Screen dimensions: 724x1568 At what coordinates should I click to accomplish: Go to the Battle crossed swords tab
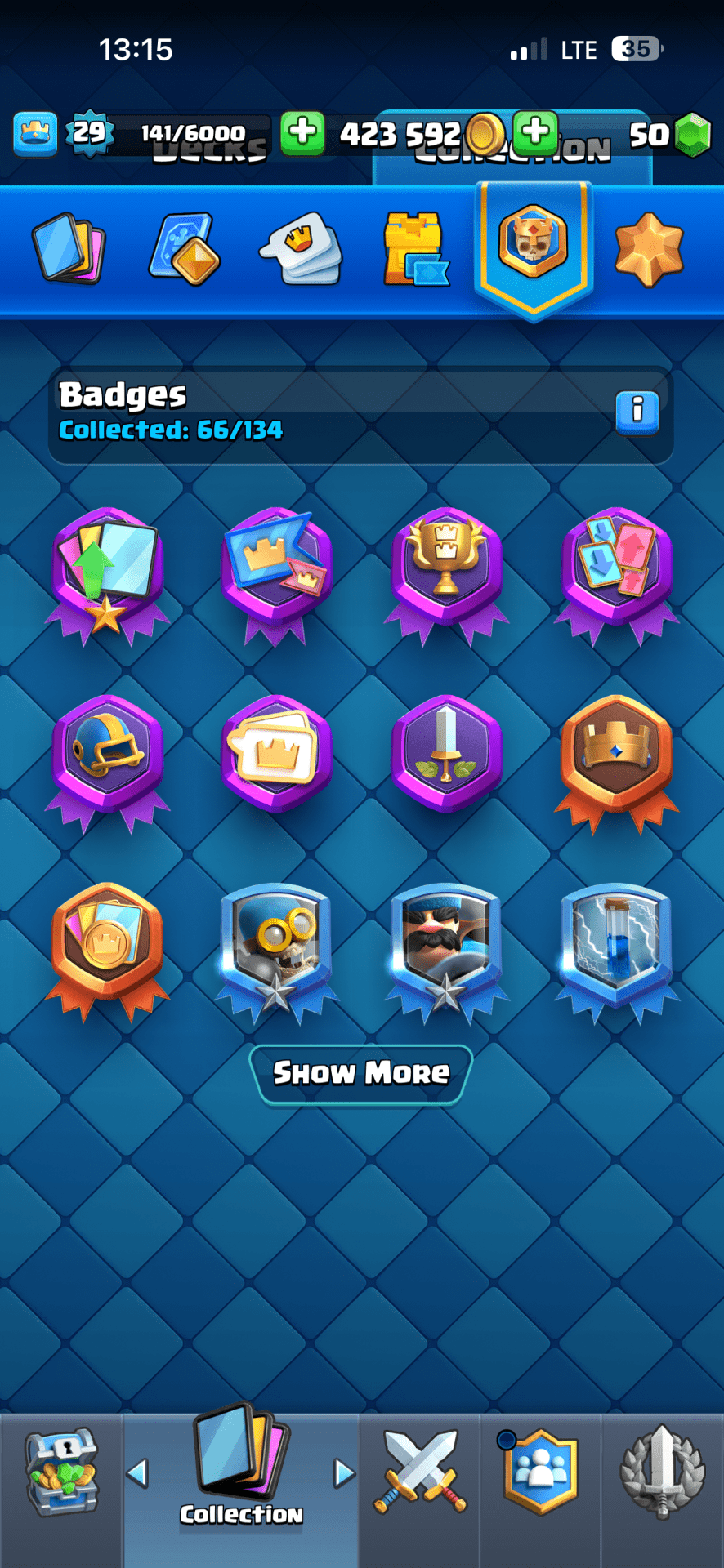(419, 1472)
